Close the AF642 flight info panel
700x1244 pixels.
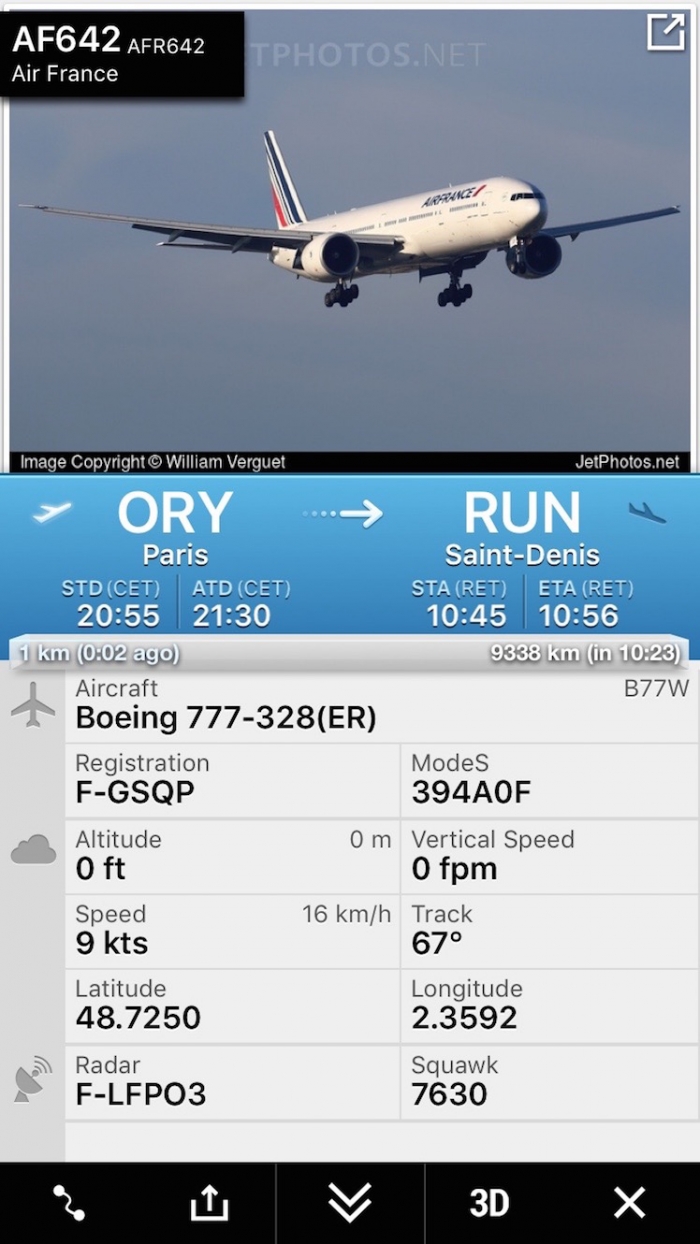(629, 1202)
